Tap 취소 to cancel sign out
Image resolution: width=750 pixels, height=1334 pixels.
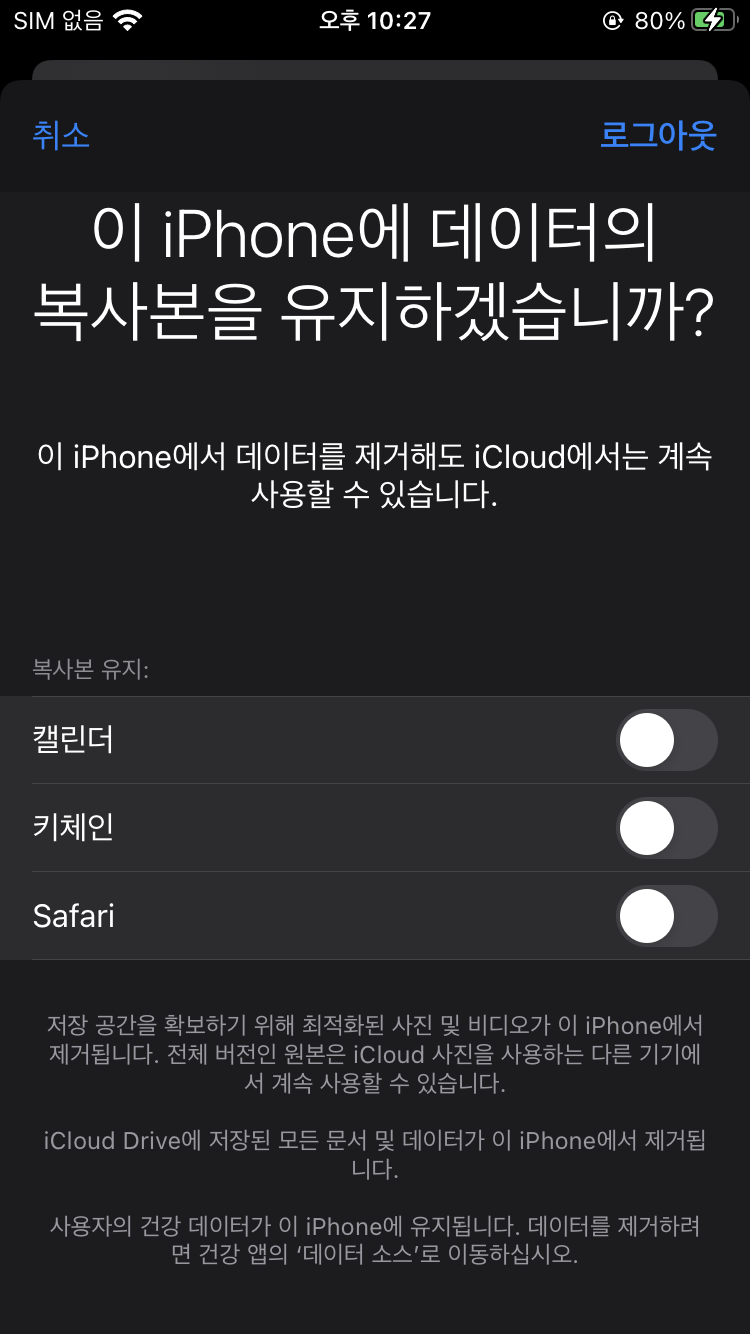click(61, 135)
